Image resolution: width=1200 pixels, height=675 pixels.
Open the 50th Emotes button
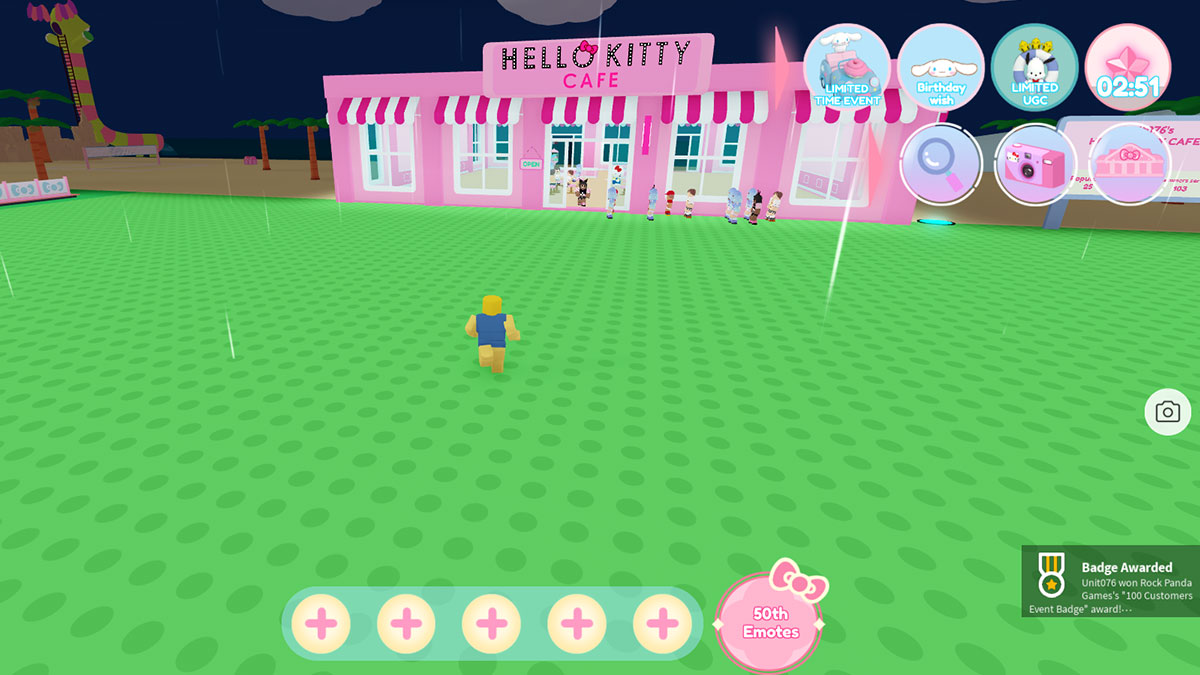(770, 622)
